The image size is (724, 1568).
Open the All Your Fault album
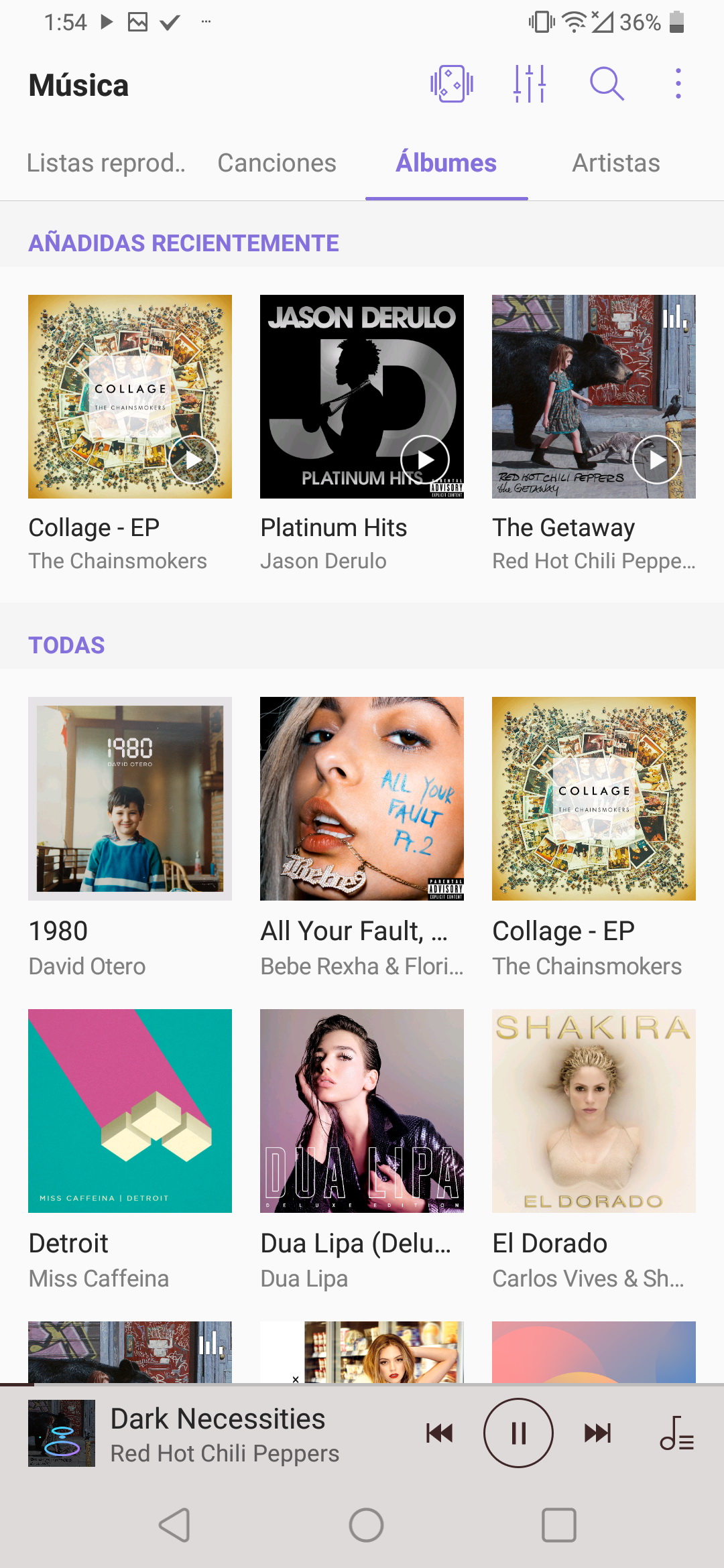pyautogui.click(x=362, y=799)
